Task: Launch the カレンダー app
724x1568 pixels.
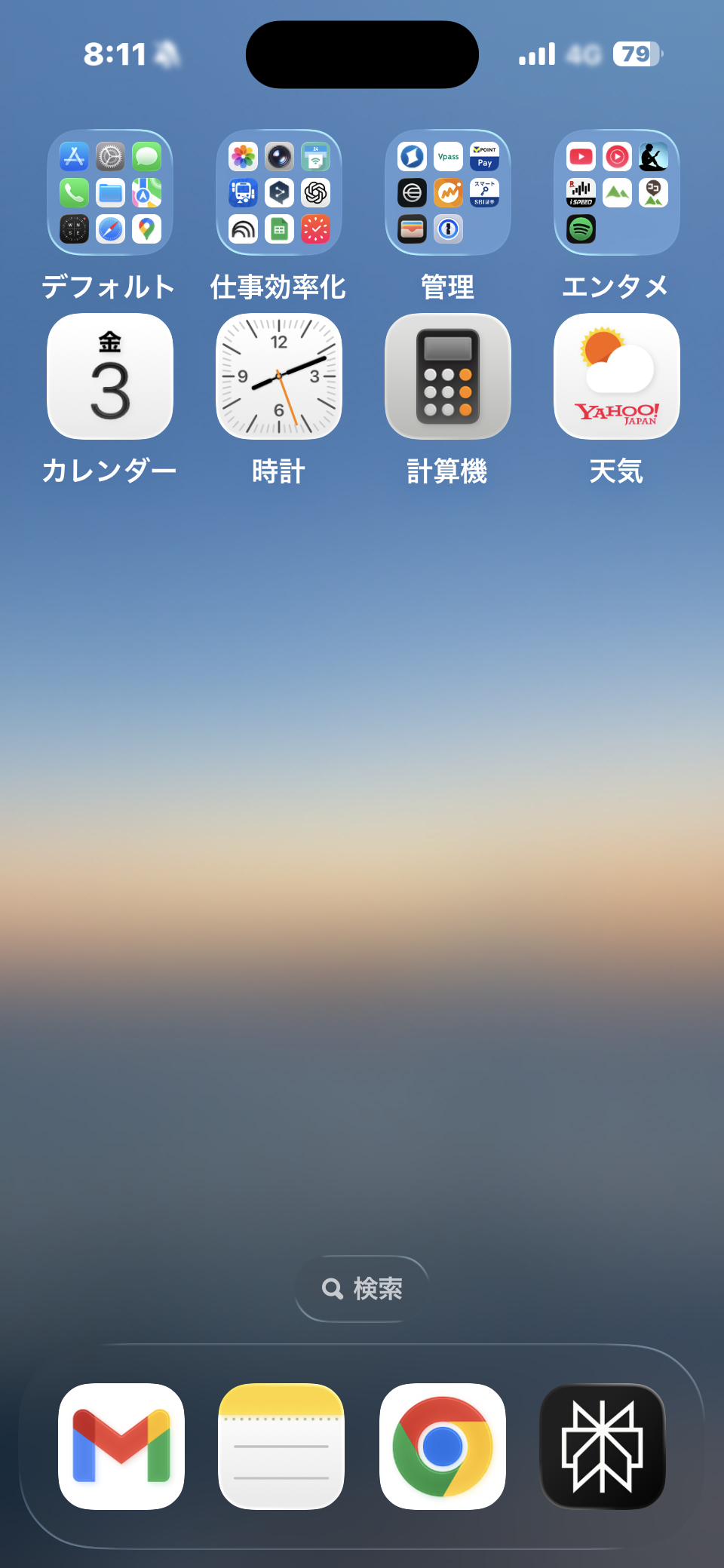Action: (x=110, y=376)
